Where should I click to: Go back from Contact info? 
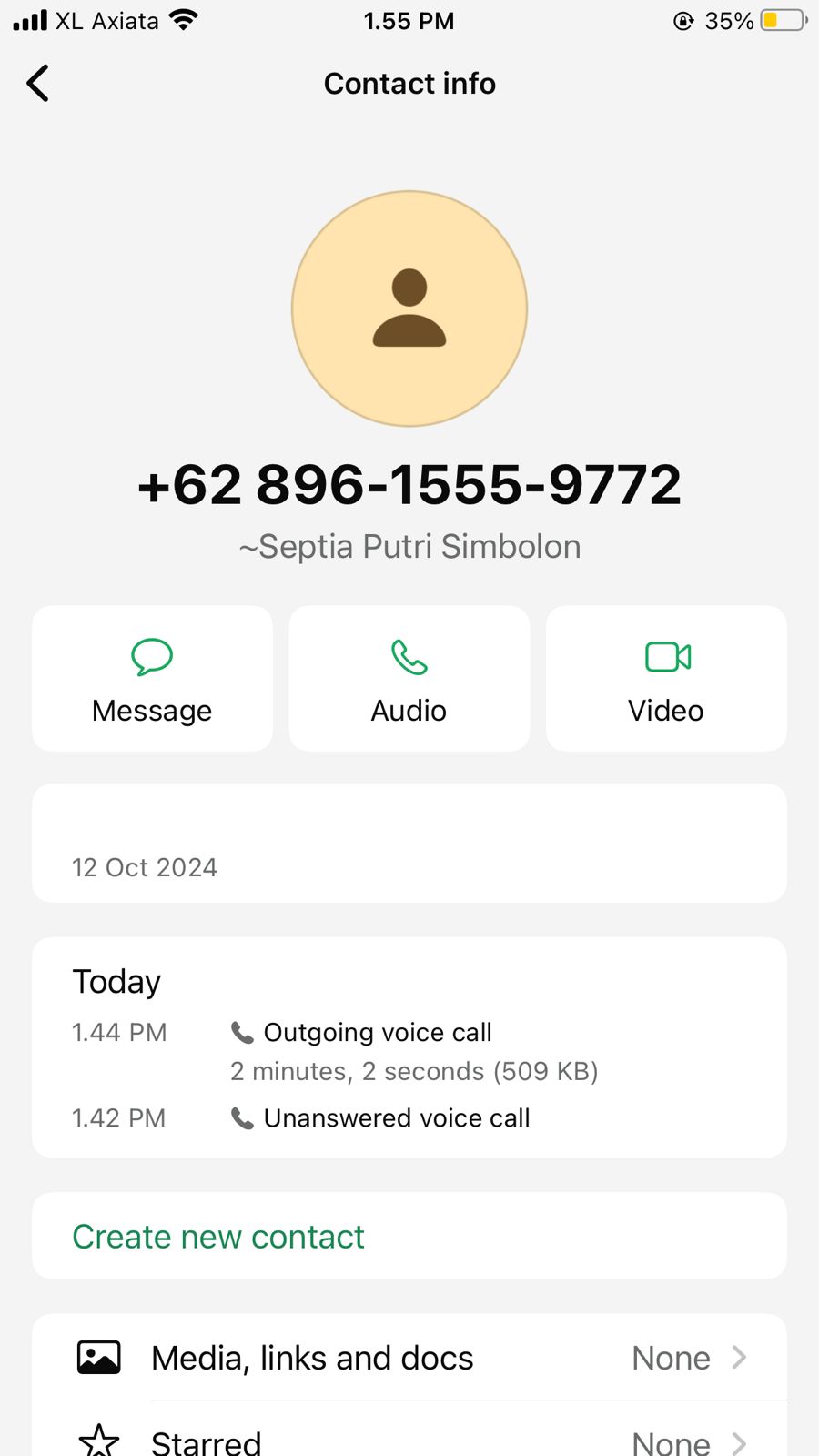click(x=38, y=84)
